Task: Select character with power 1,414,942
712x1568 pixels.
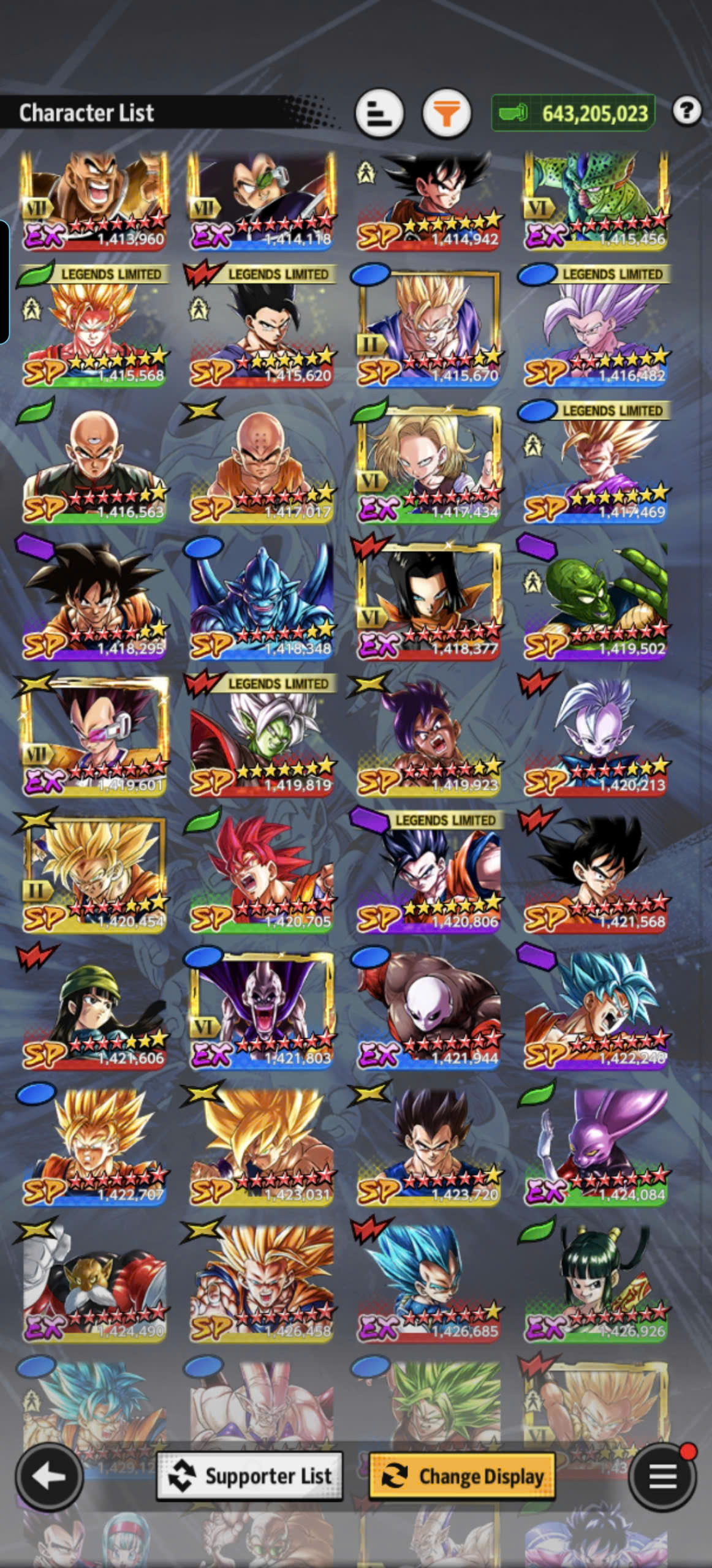Action: [429, 201]
